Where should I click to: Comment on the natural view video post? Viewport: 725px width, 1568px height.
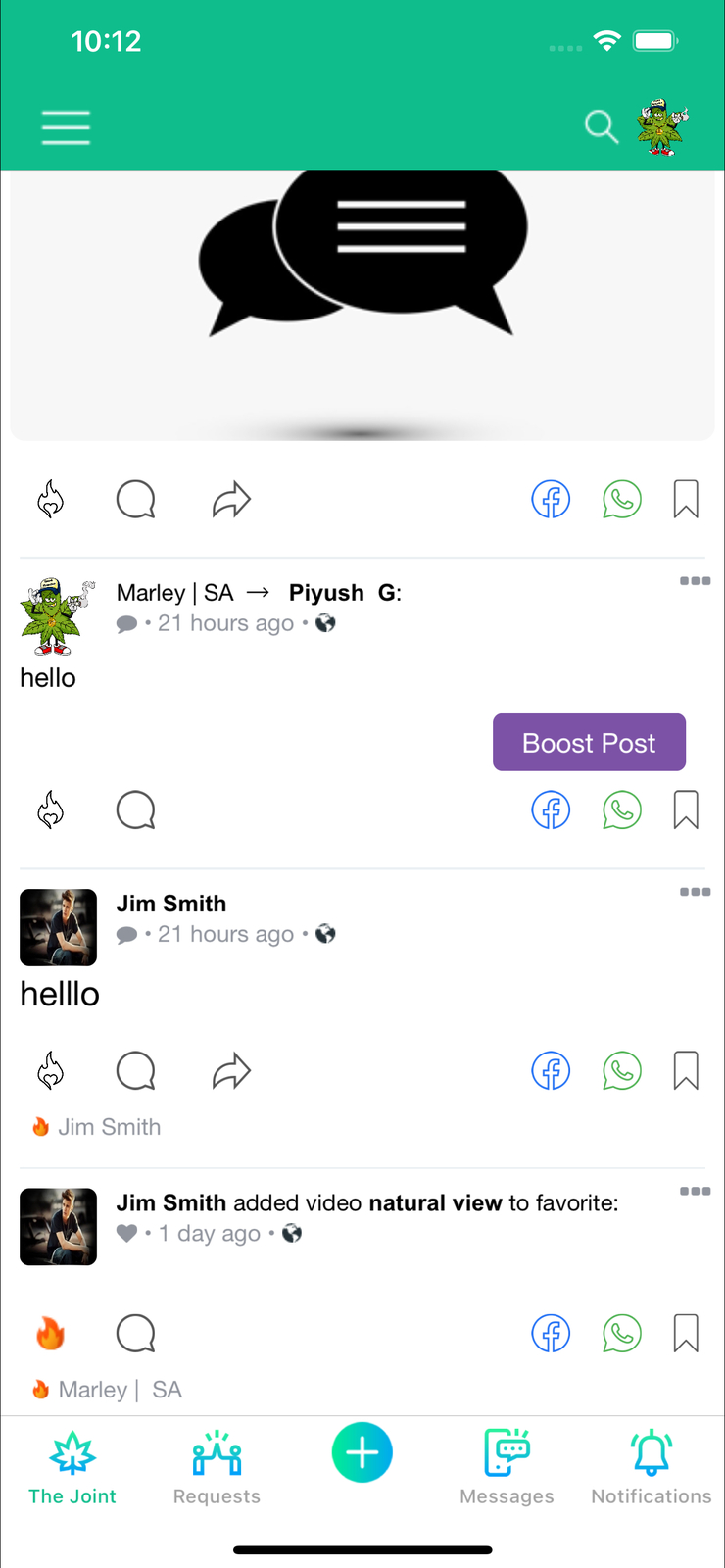coord(135,1334)
